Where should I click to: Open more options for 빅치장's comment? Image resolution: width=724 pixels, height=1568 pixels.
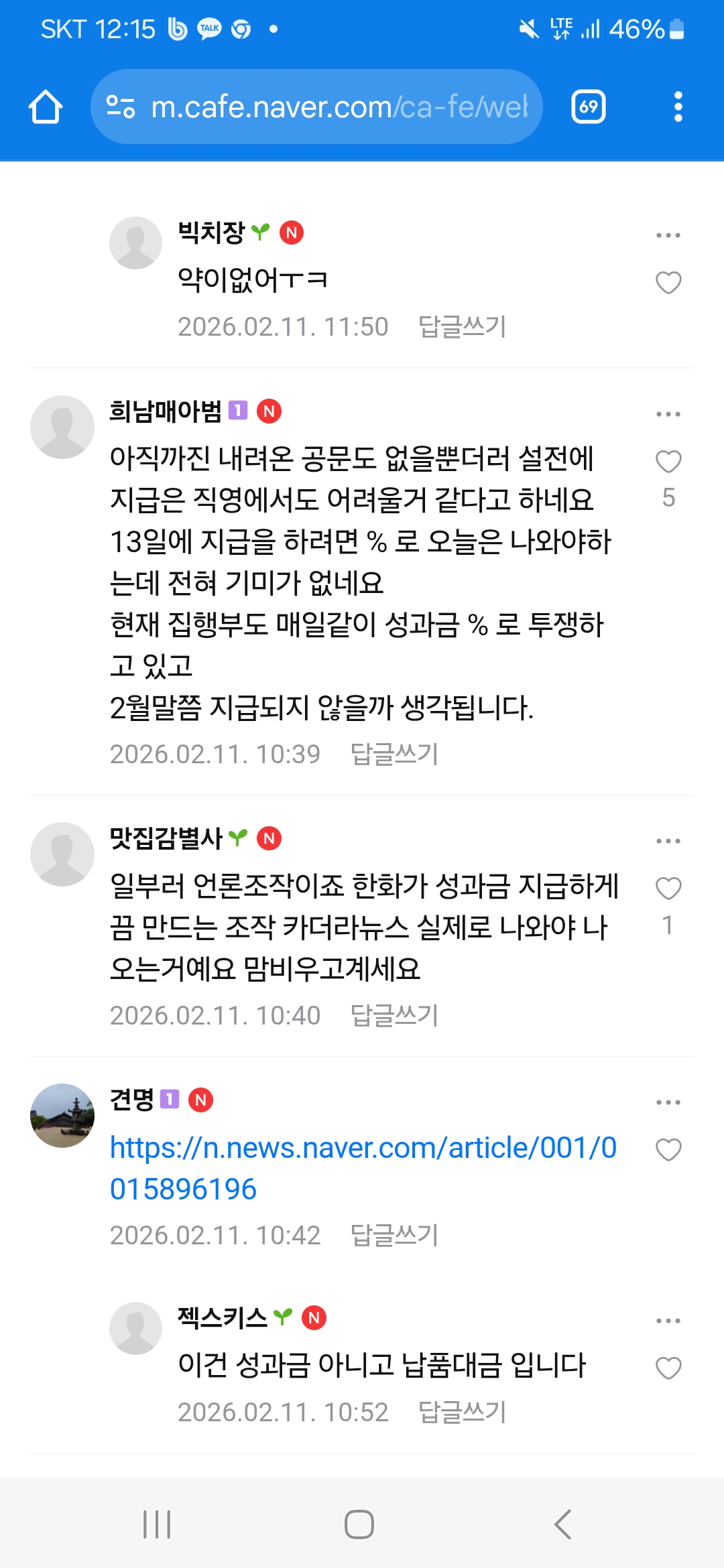(x=668, y=235)
